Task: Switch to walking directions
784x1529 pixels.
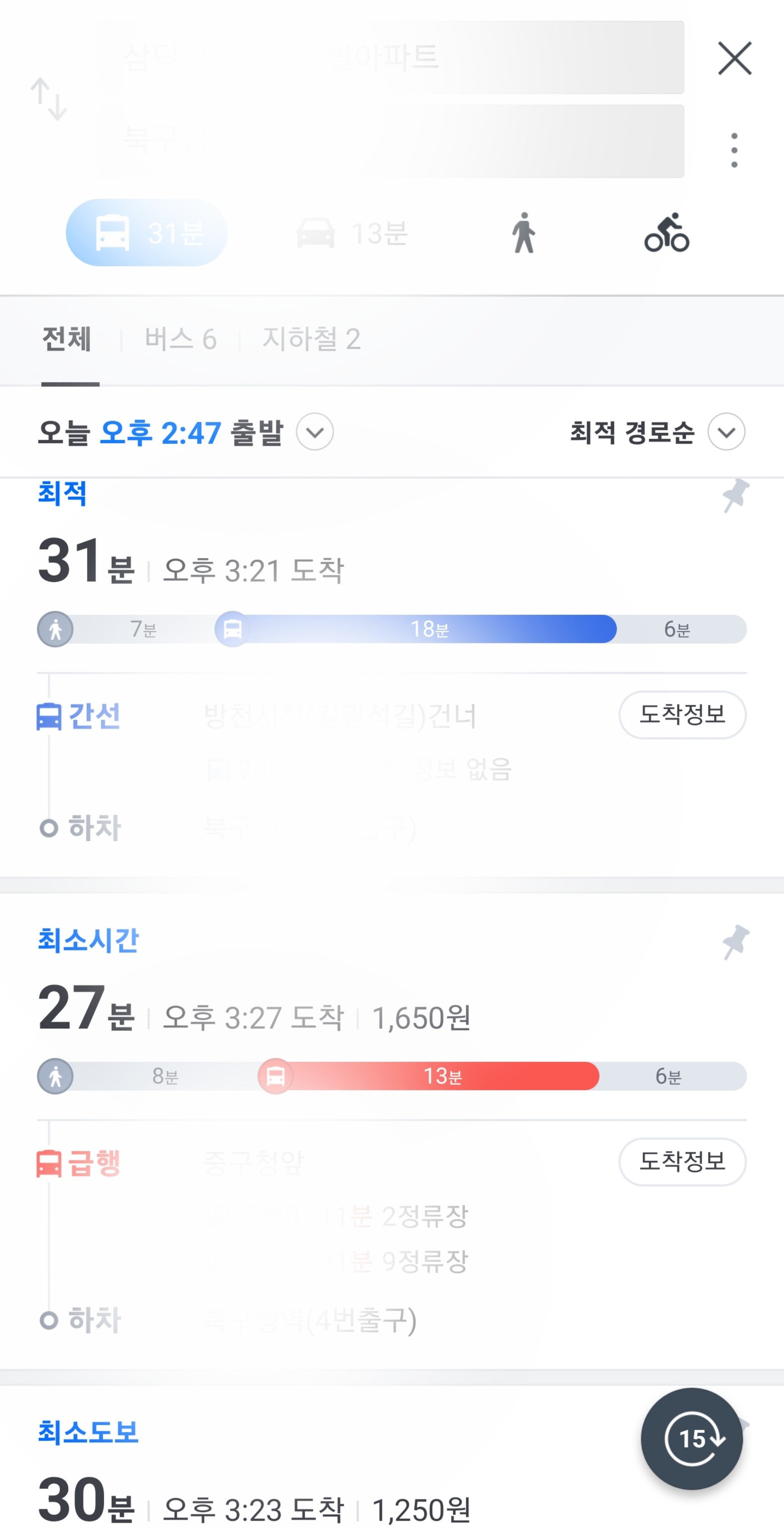Action: pyautogui.click(x=523, y=233)
